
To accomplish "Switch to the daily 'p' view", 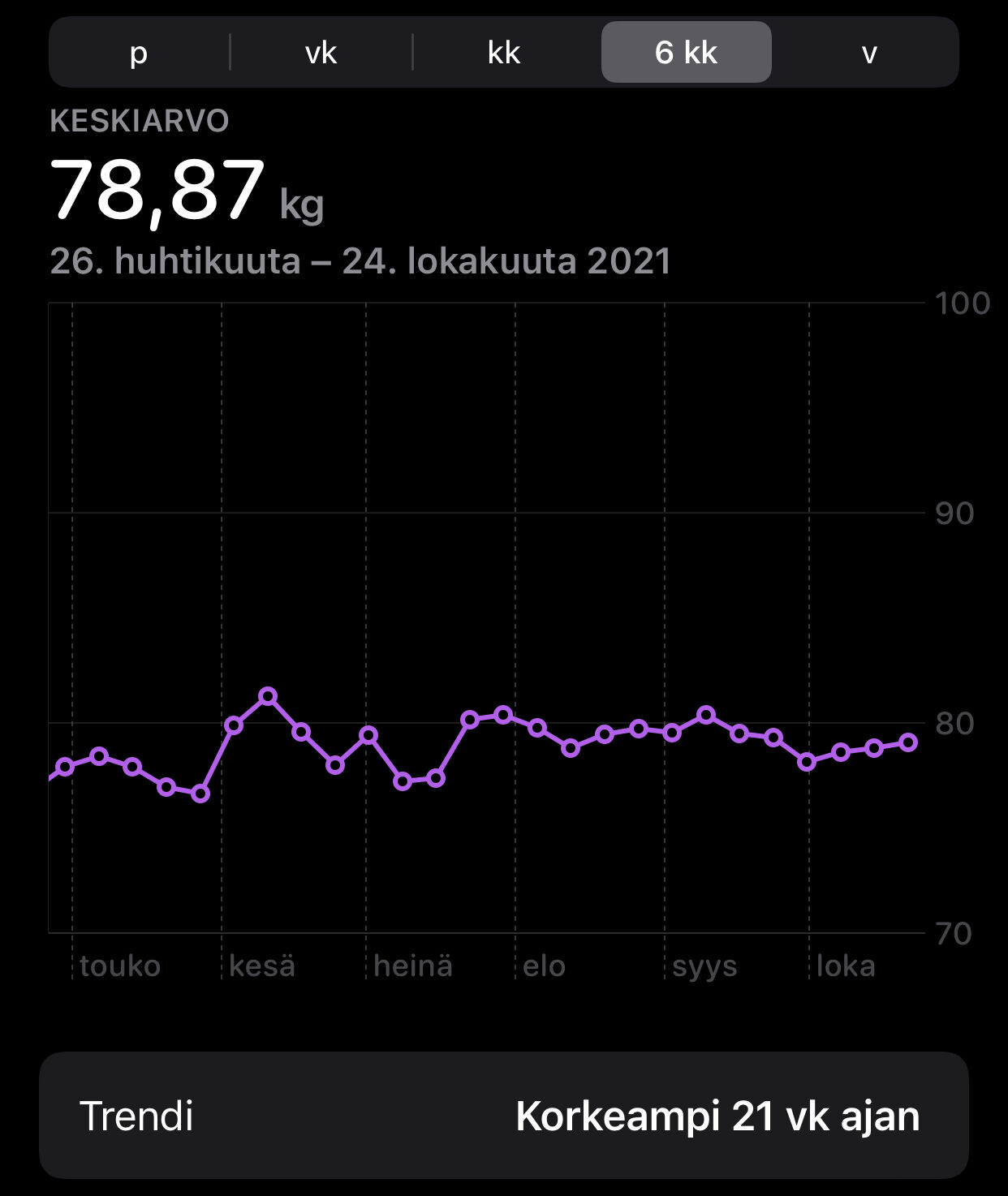I will click(139, 53).
